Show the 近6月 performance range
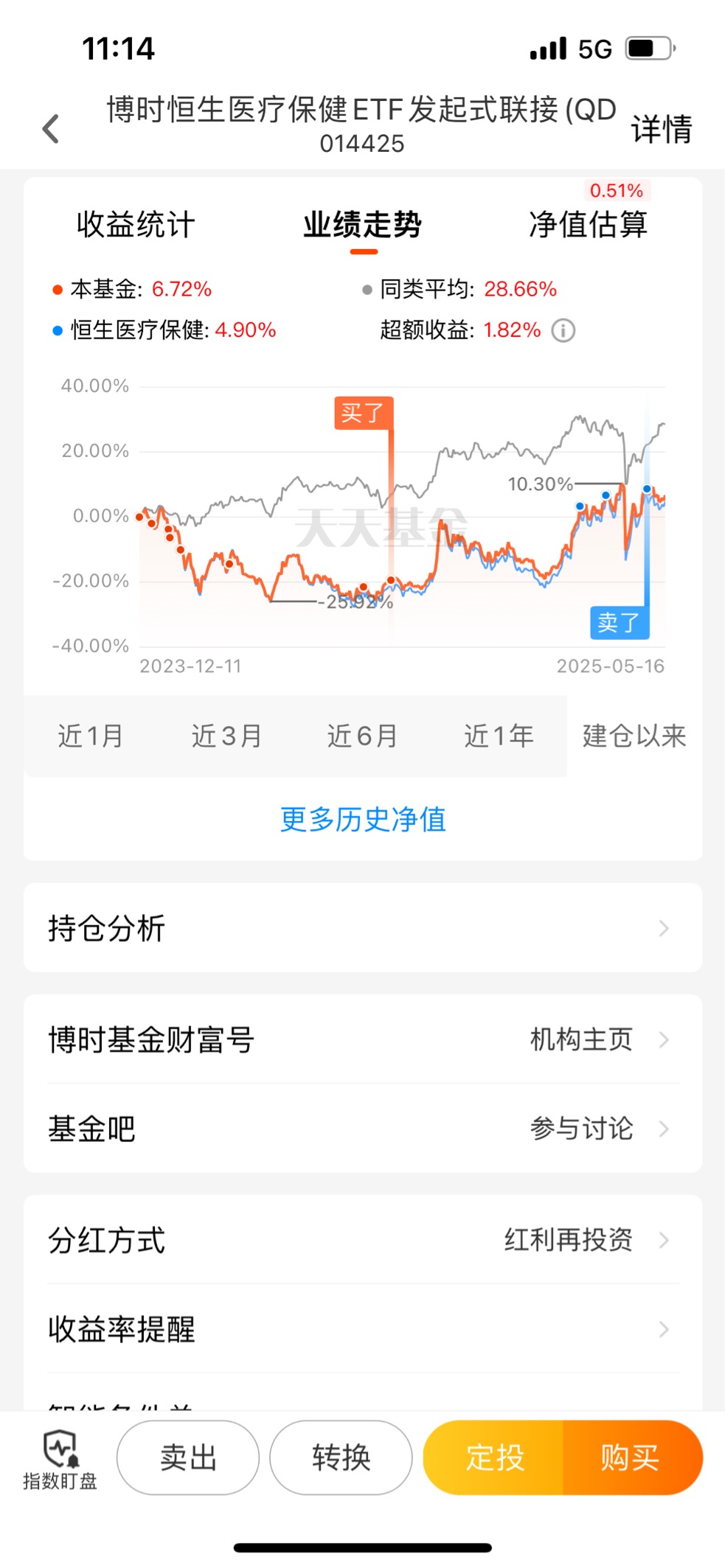 pyautogui.click(x=362, y=736)
